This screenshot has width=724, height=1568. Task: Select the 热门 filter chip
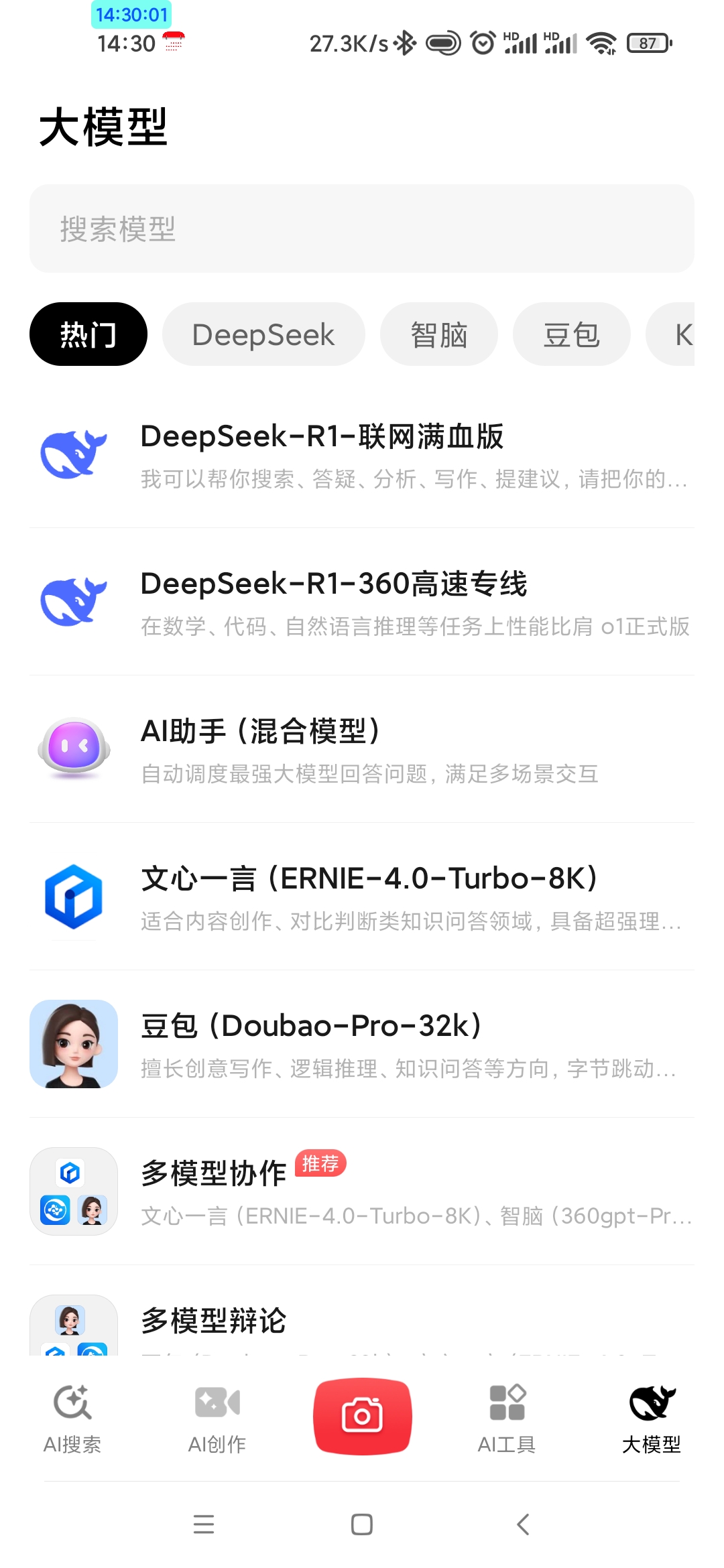point(88,334)
